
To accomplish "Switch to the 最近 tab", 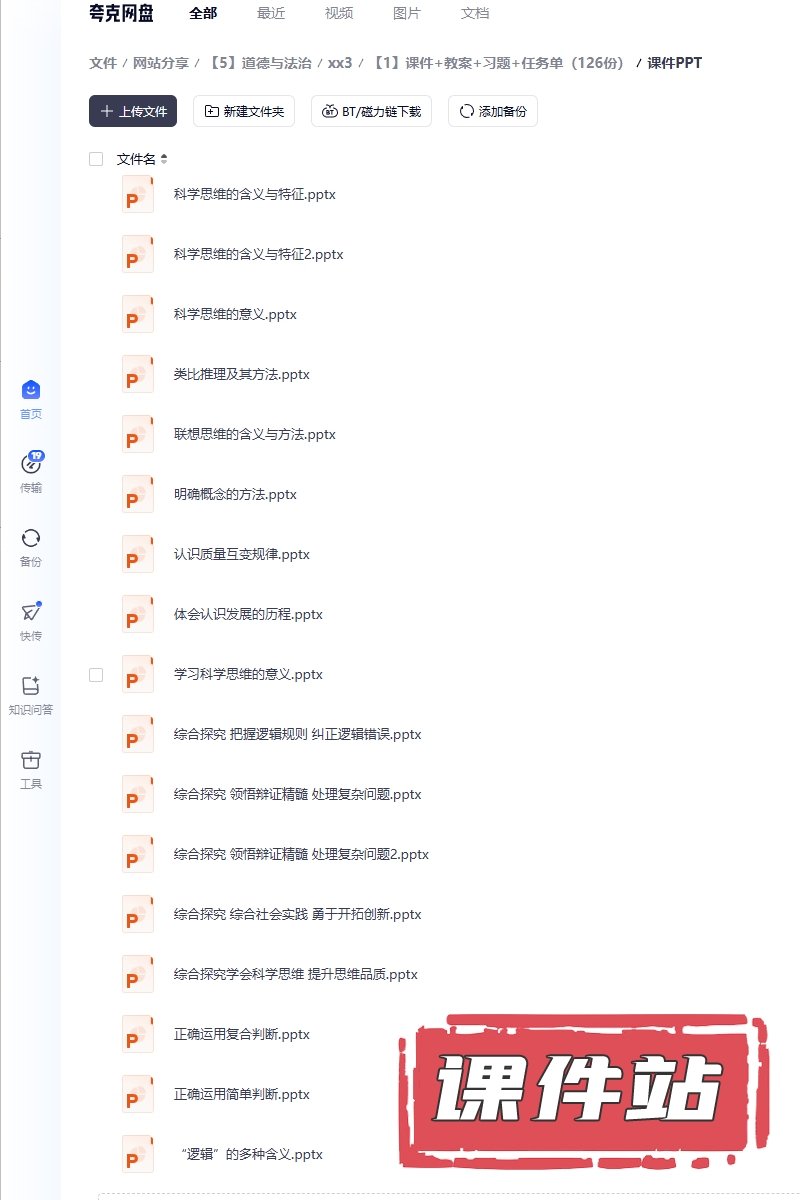I will 271,14.
